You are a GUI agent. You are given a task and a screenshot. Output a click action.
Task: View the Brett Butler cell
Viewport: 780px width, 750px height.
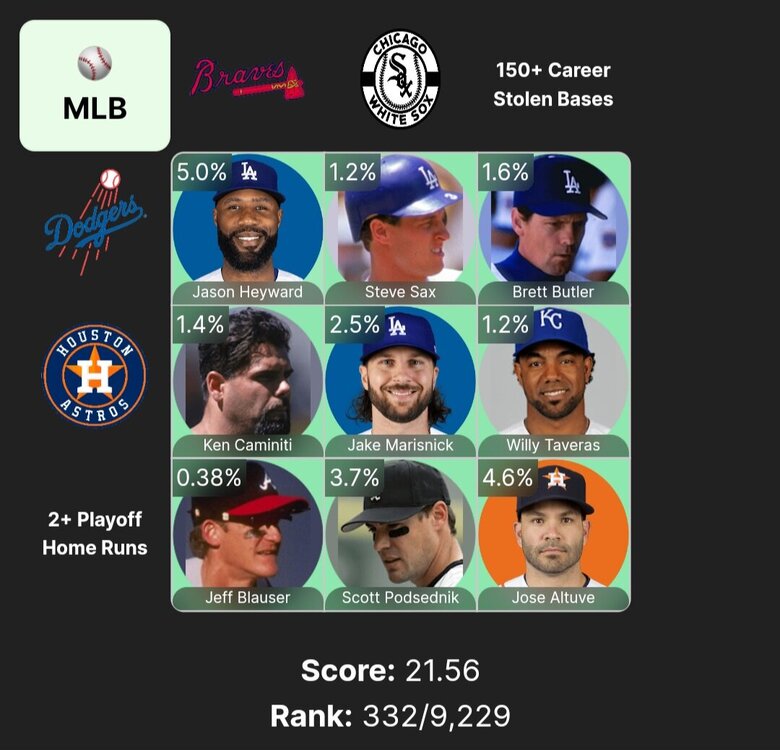553,228
